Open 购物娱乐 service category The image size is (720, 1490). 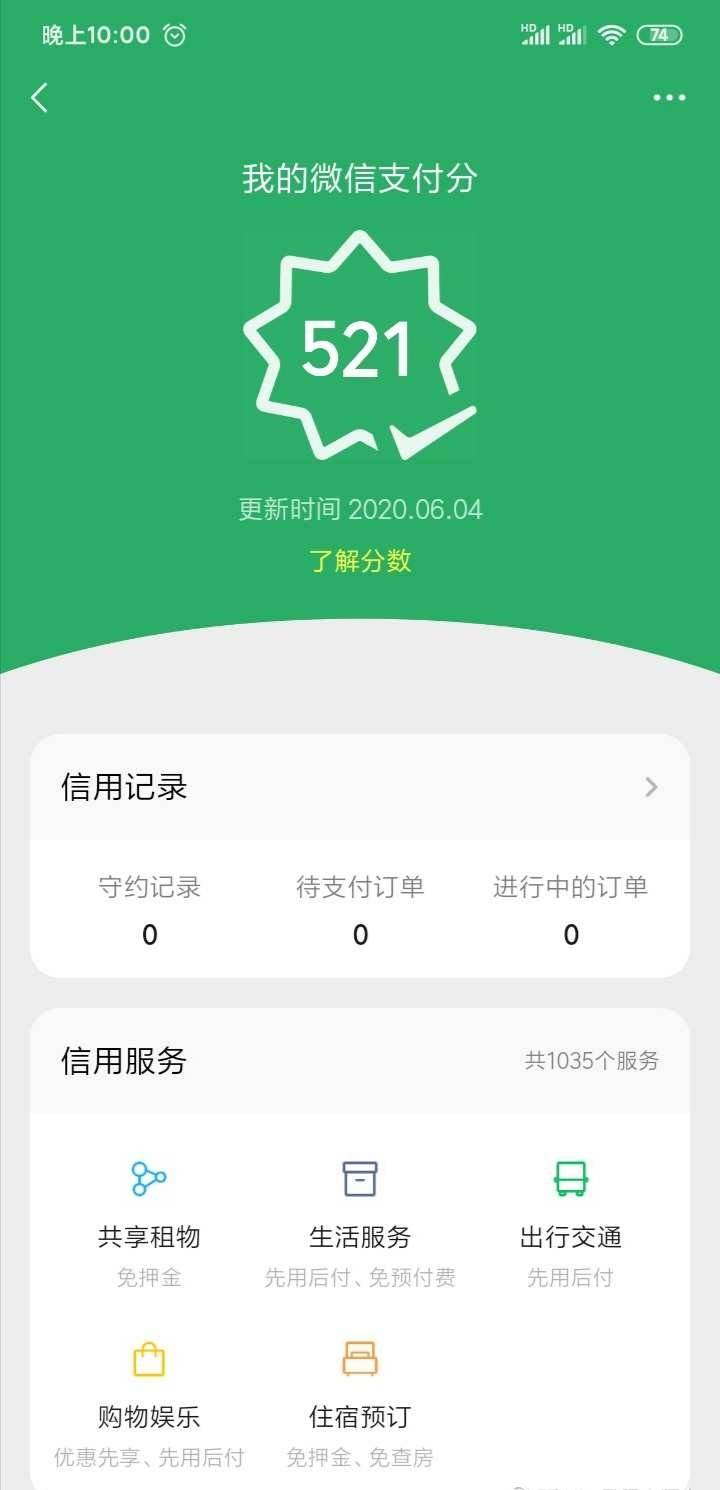click(x=149, y=1404)
